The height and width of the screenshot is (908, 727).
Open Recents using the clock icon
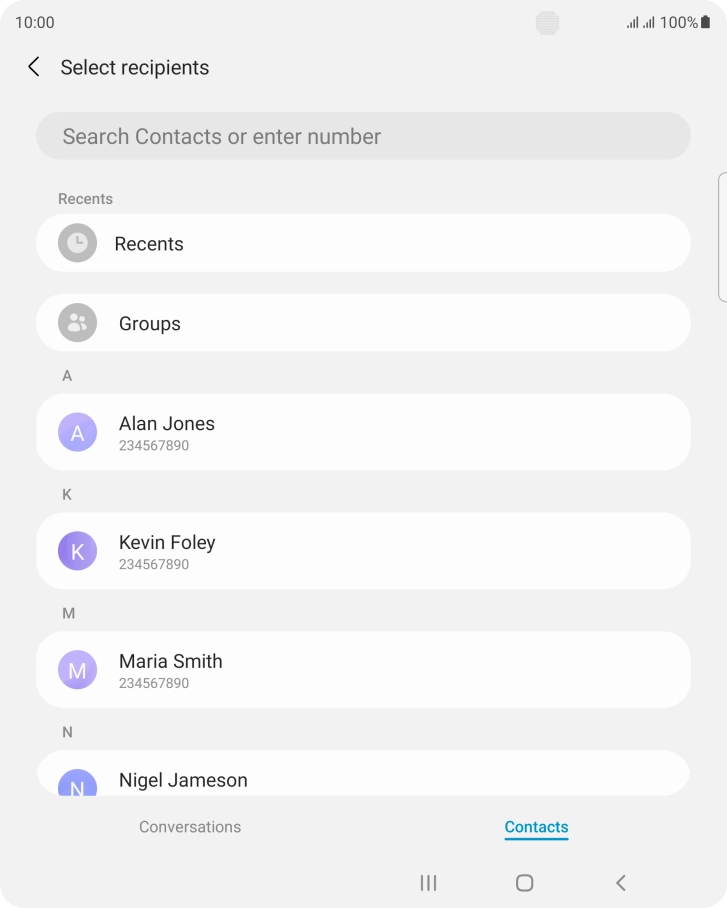coord(77,243)
